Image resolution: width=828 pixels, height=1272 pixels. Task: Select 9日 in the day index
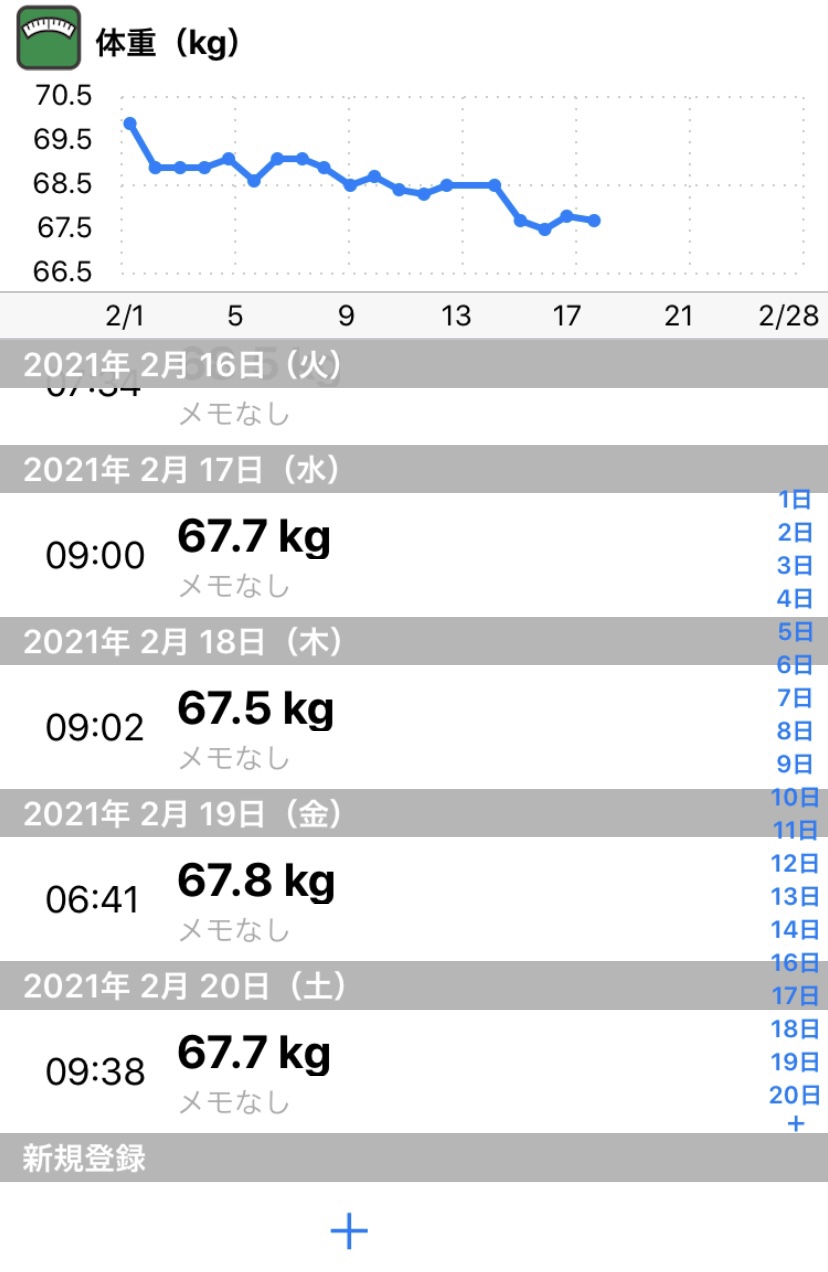point(795,764)
